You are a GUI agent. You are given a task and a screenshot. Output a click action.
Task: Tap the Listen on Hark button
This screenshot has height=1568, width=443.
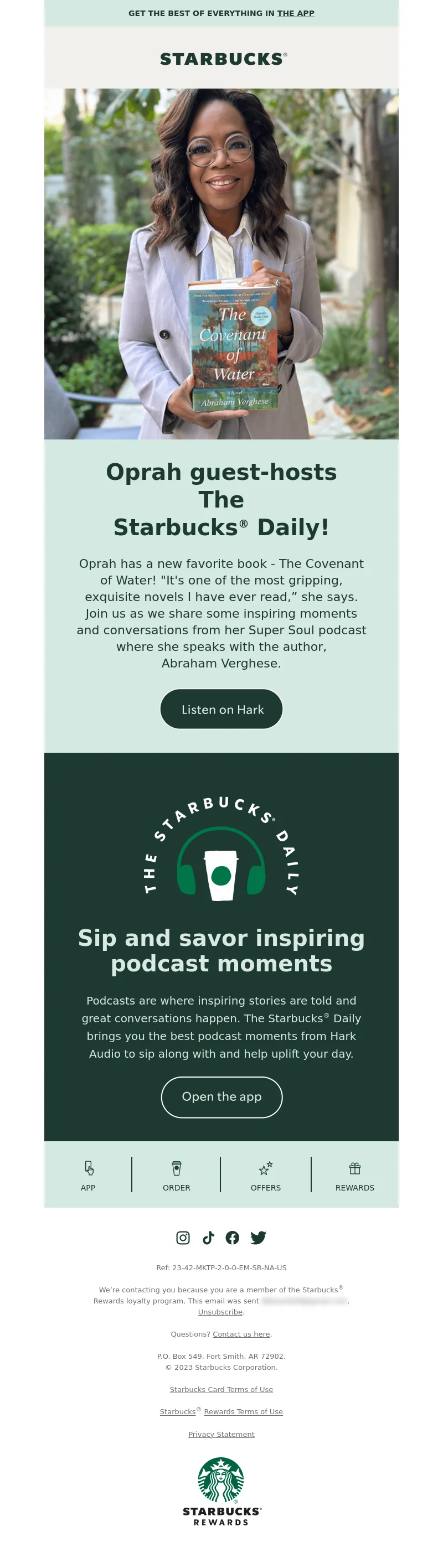pyautogui.click(x=222, y=709)
